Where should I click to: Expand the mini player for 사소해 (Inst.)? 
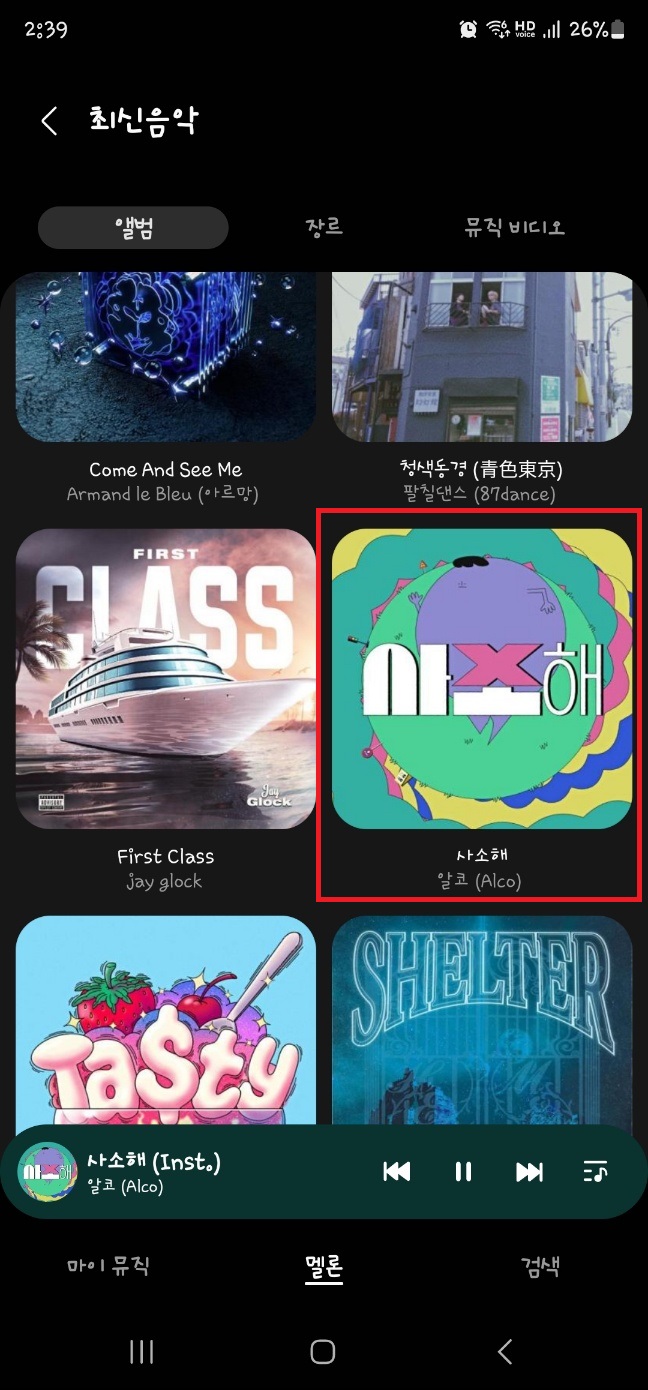click(200, 1172)
